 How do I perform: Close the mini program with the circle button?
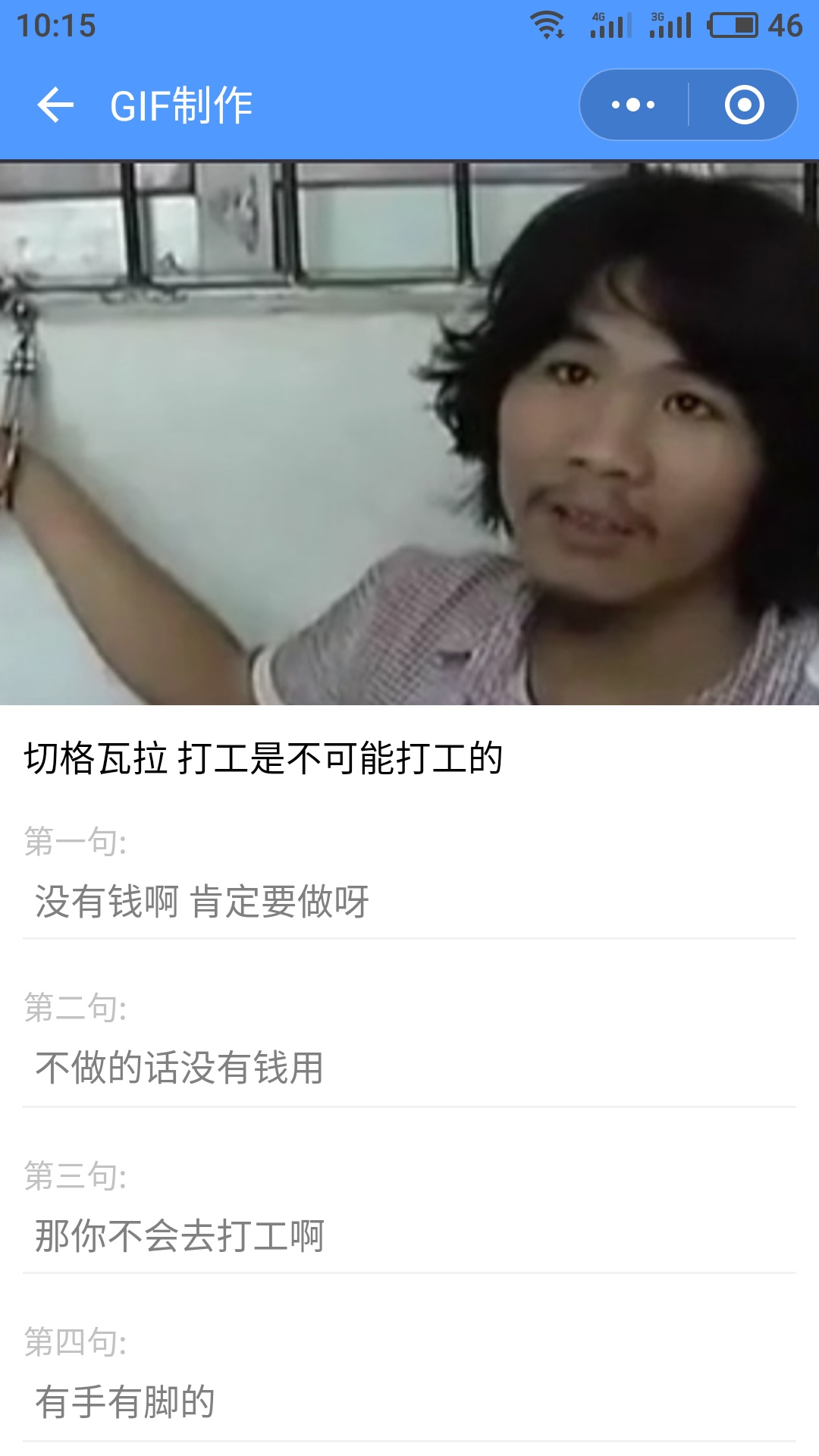[x=744, y=105]
